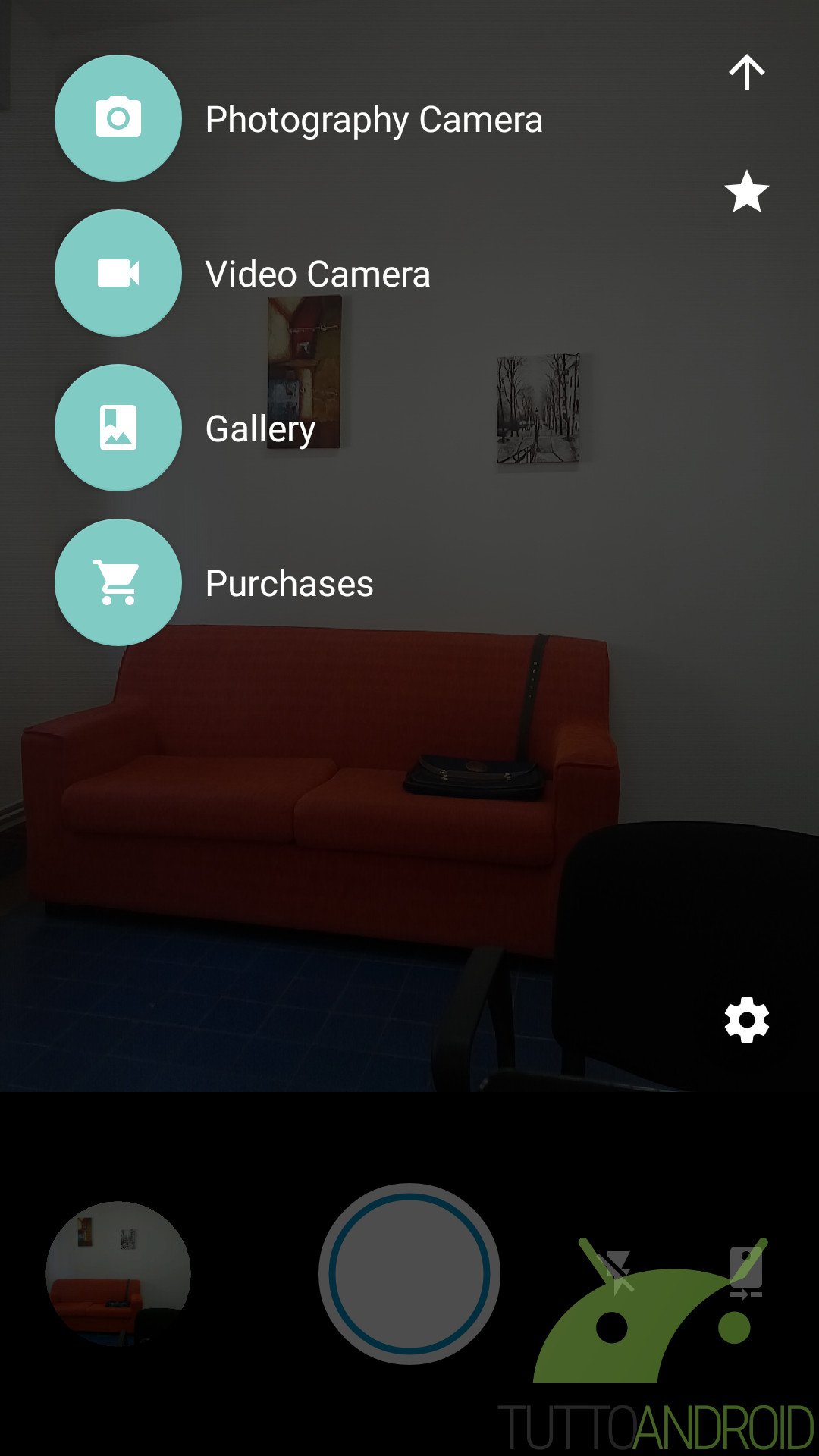This screenshot has height=1456, width=819.
Task: Tap the shutter button
Action: 409,1274
